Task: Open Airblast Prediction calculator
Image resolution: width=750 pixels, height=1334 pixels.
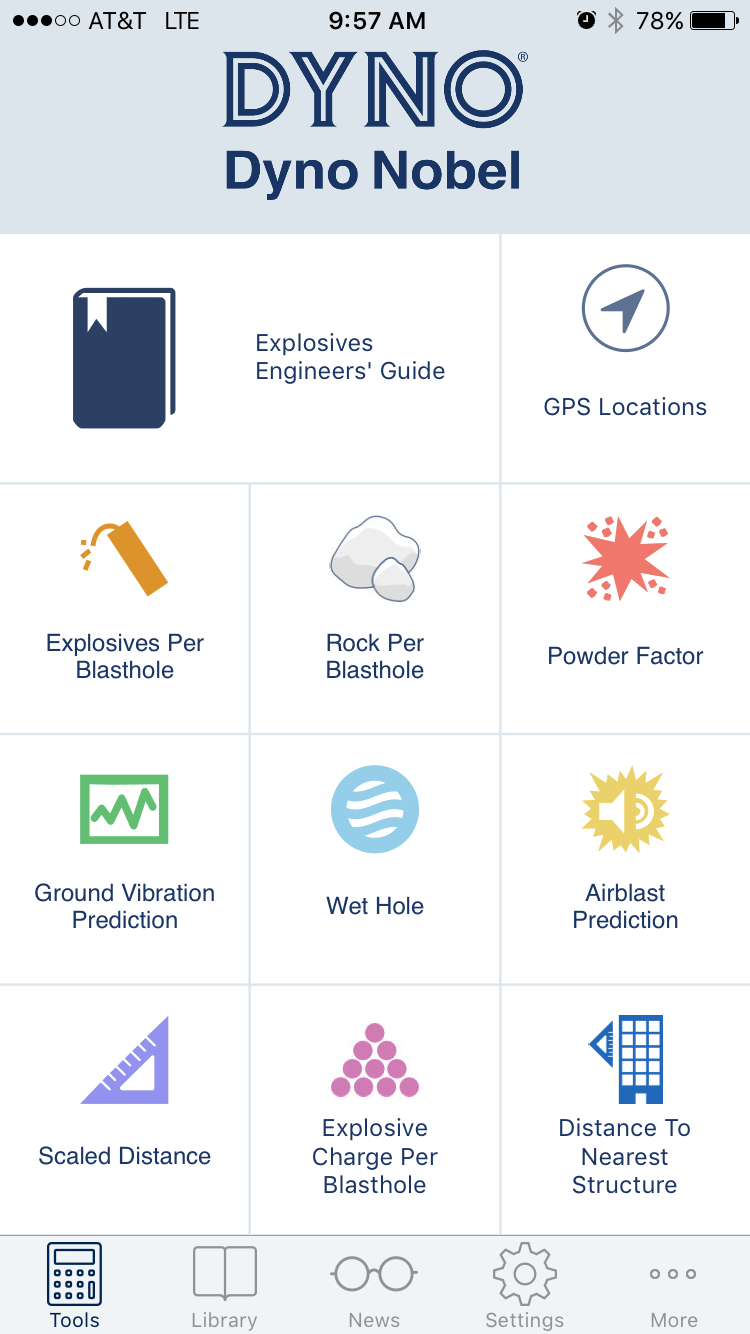Action: click(x=625, y=858)
